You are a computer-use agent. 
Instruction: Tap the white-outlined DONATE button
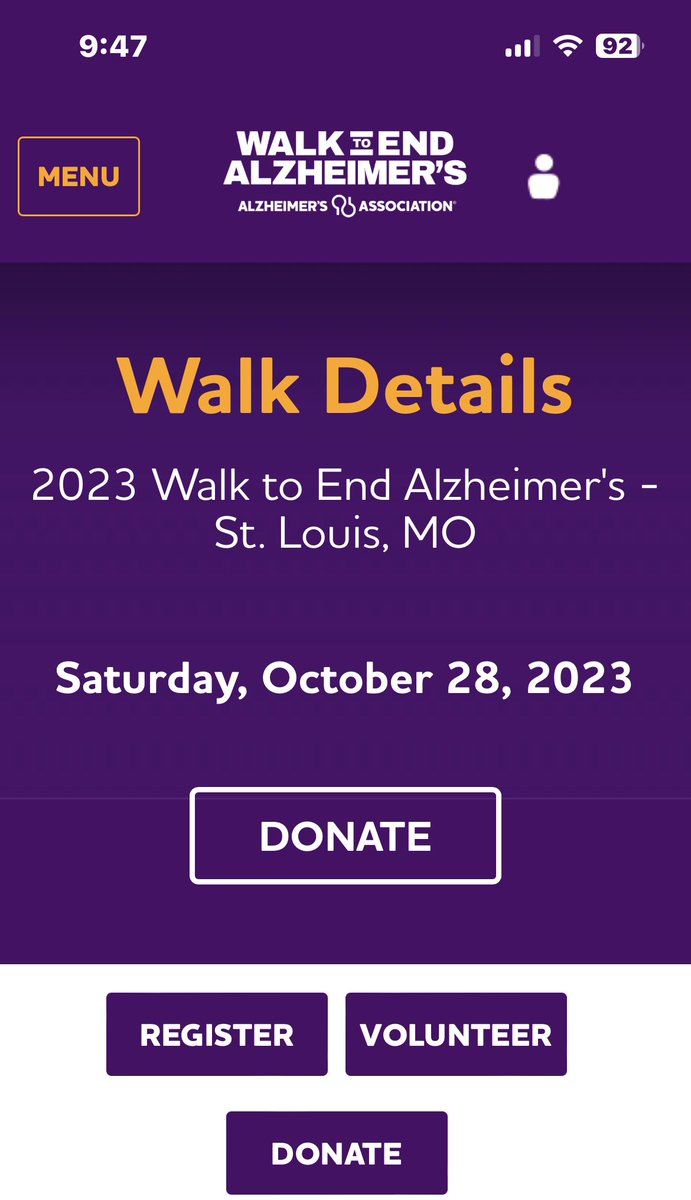point(345,836)
